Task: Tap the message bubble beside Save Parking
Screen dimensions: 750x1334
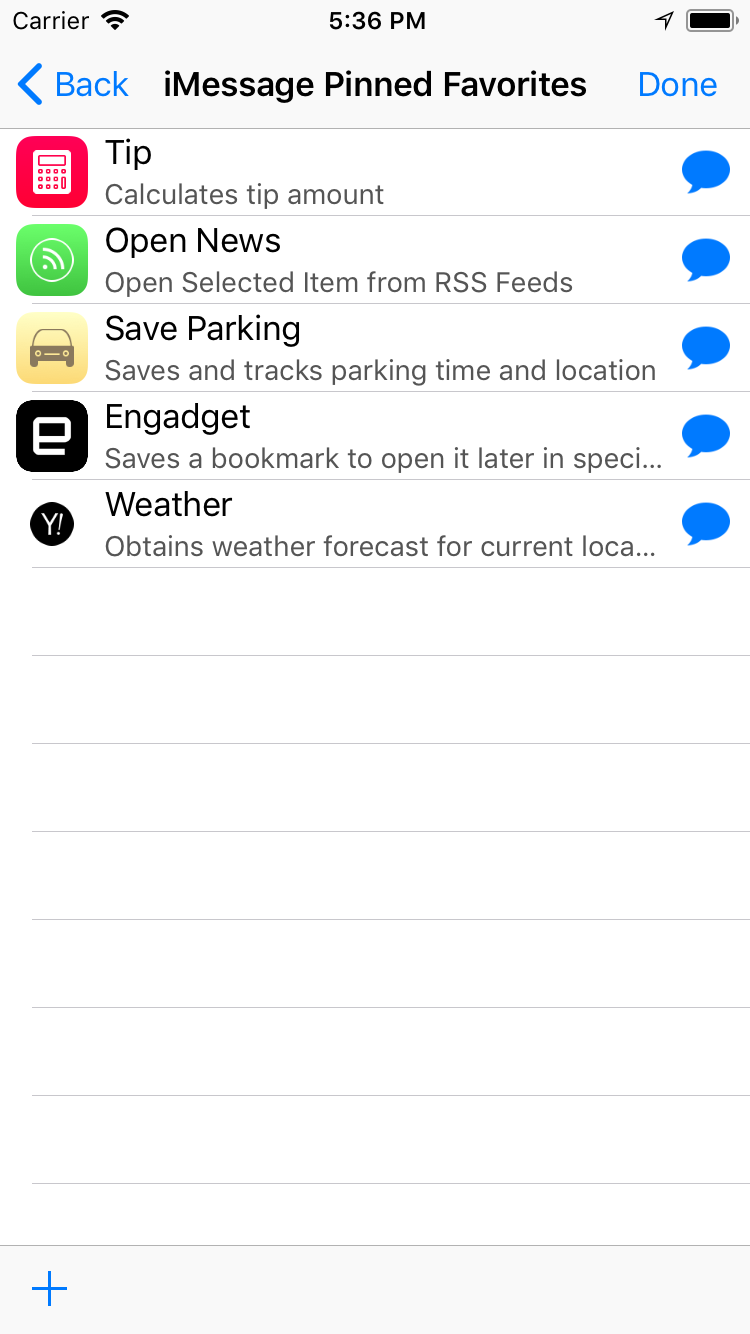Action: (706, 348)
